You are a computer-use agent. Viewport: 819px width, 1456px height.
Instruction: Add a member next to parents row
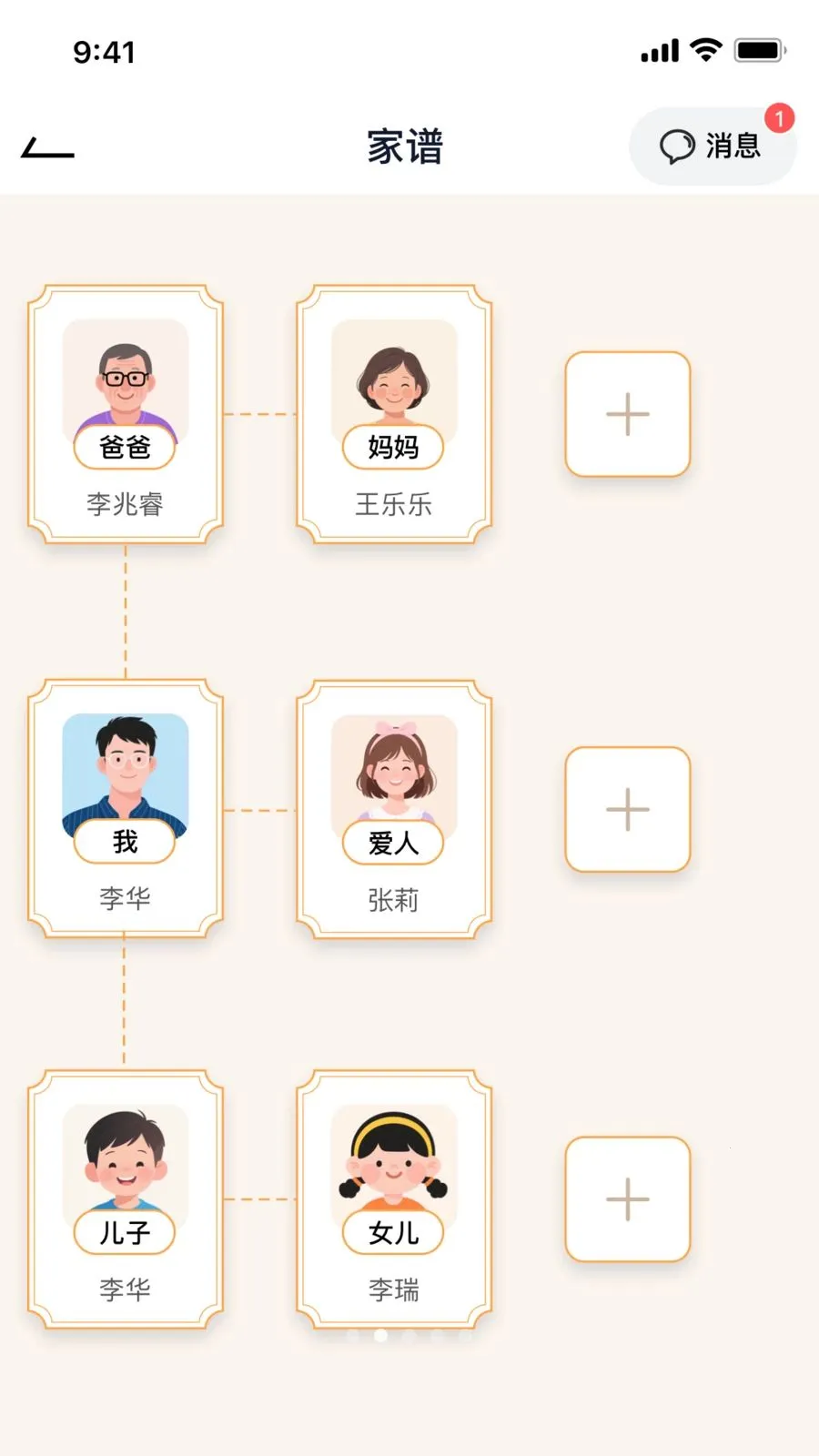[x=627, y=414]
